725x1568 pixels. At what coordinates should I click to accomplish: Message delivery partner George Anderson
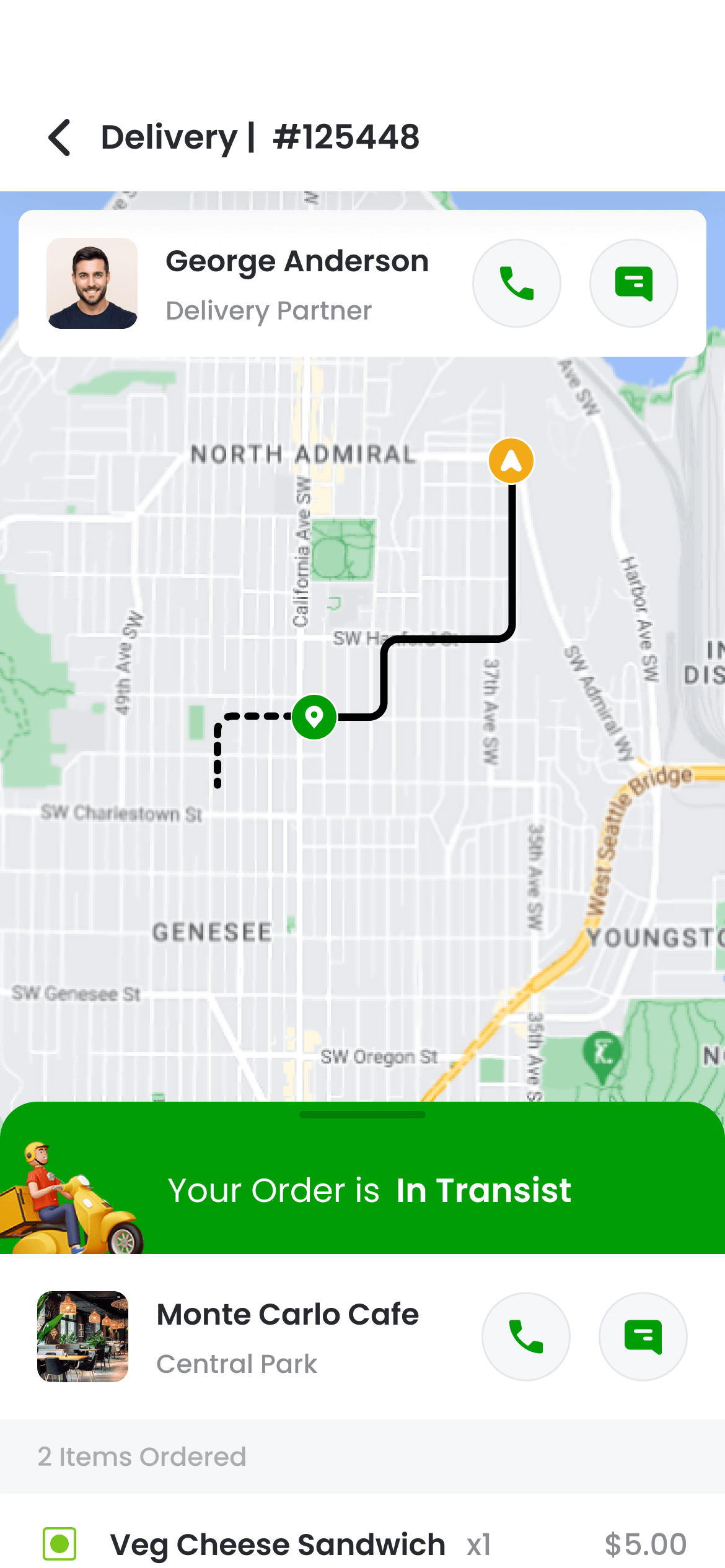coord(633,284)
